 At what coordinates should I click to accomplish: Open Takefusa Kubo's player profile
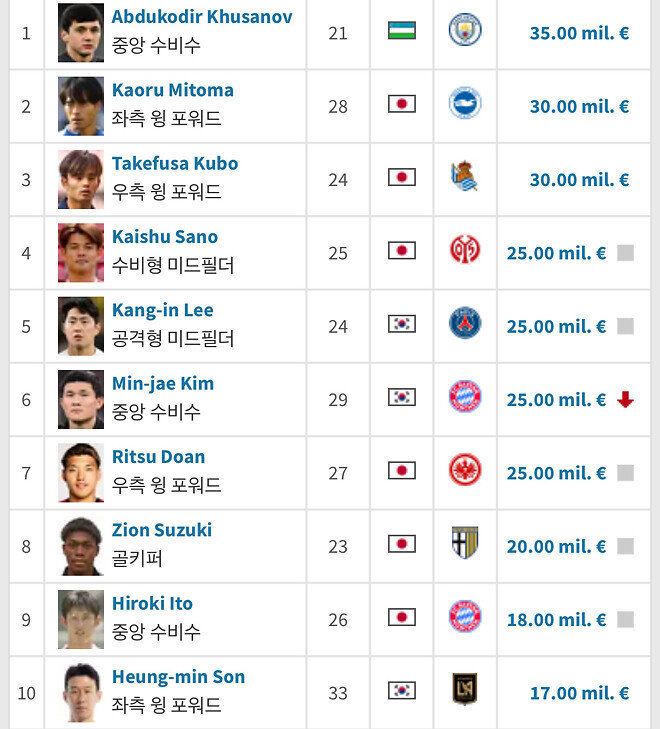coord(174,163)
